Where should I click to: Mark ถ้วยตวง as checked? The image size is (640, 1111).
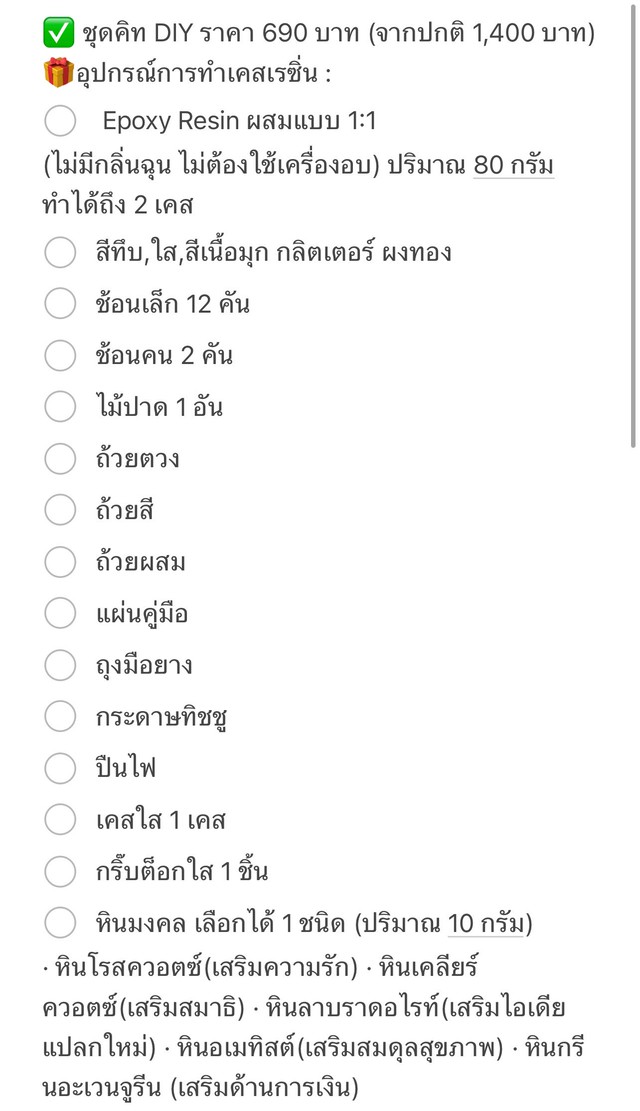[x=60, y=458]
